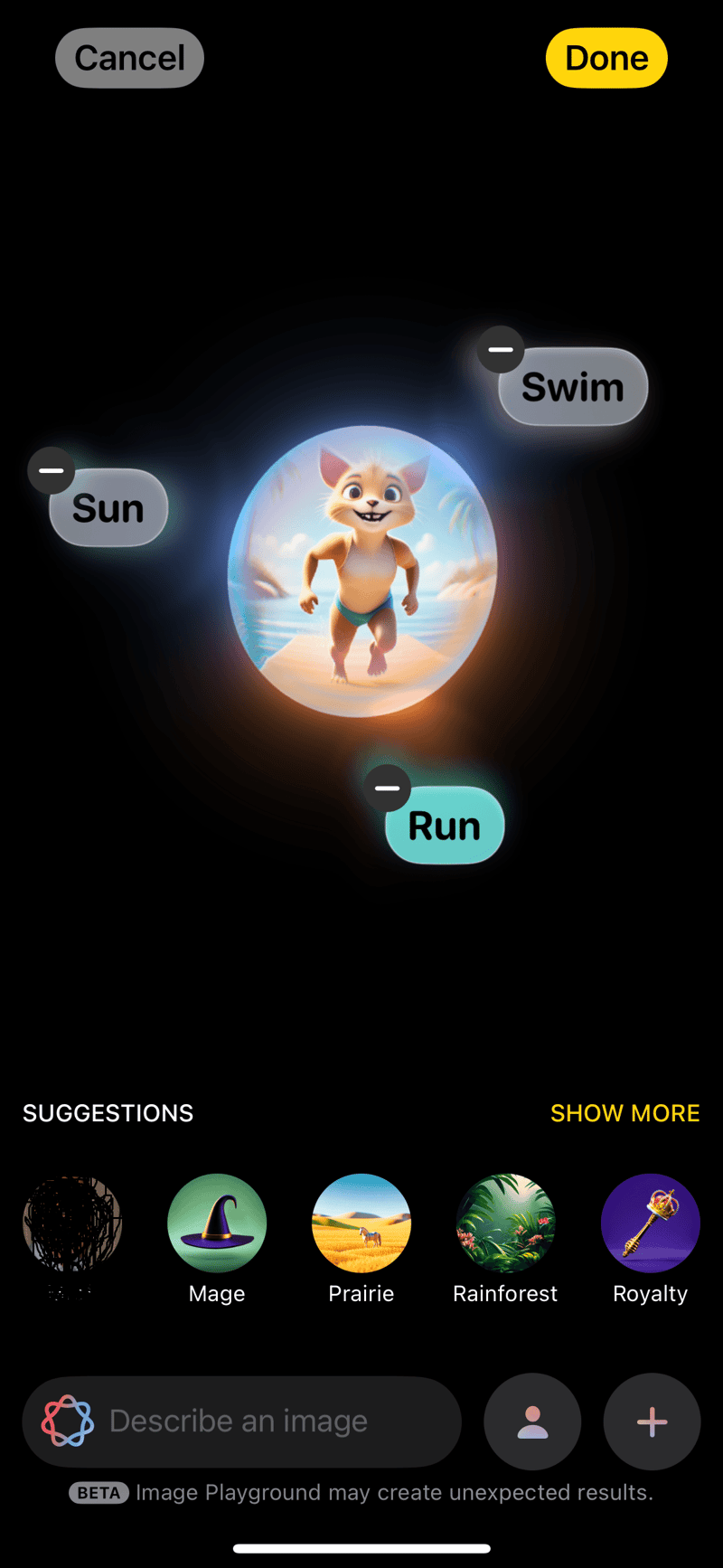Tap the Cancel button

(129, 58)
